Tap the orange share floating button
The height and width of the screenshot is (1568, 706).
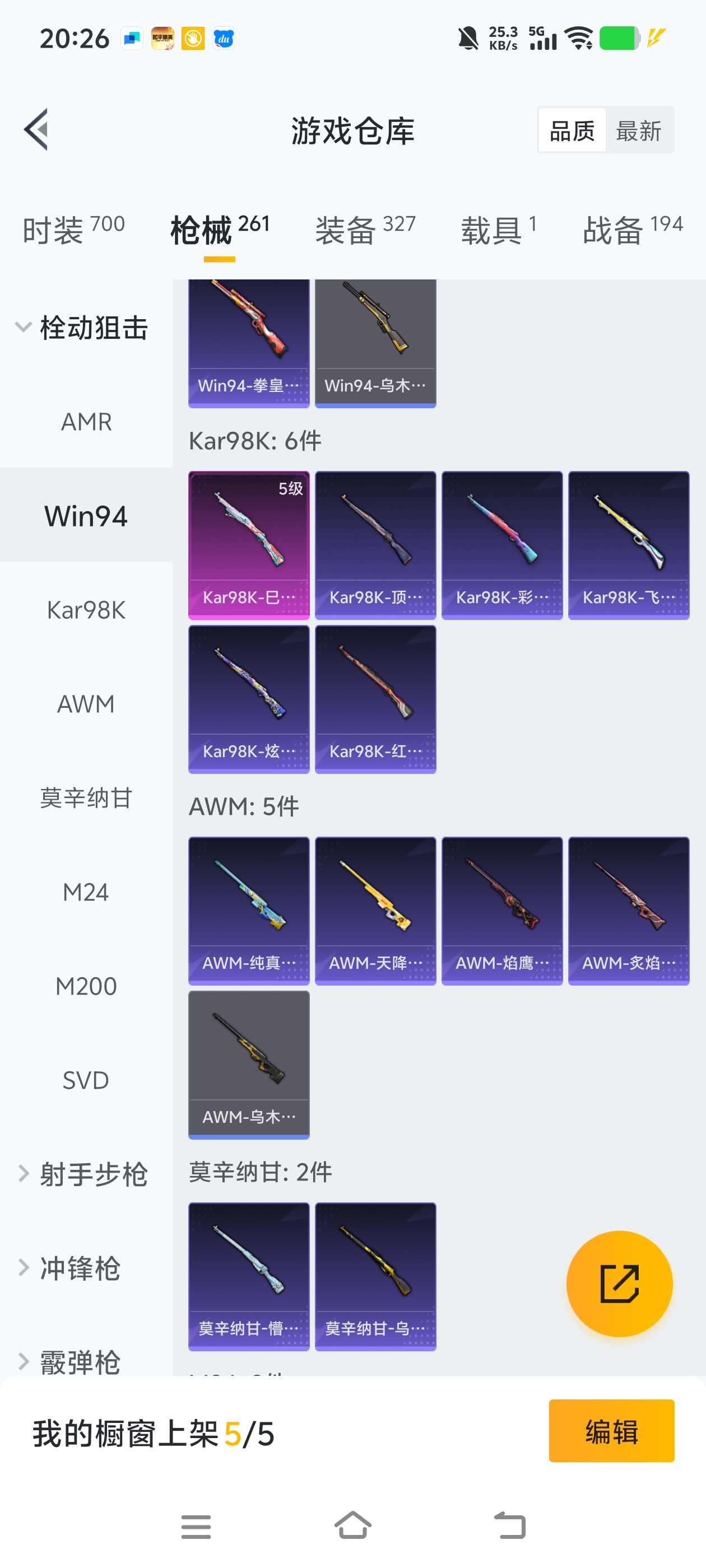619,1283
